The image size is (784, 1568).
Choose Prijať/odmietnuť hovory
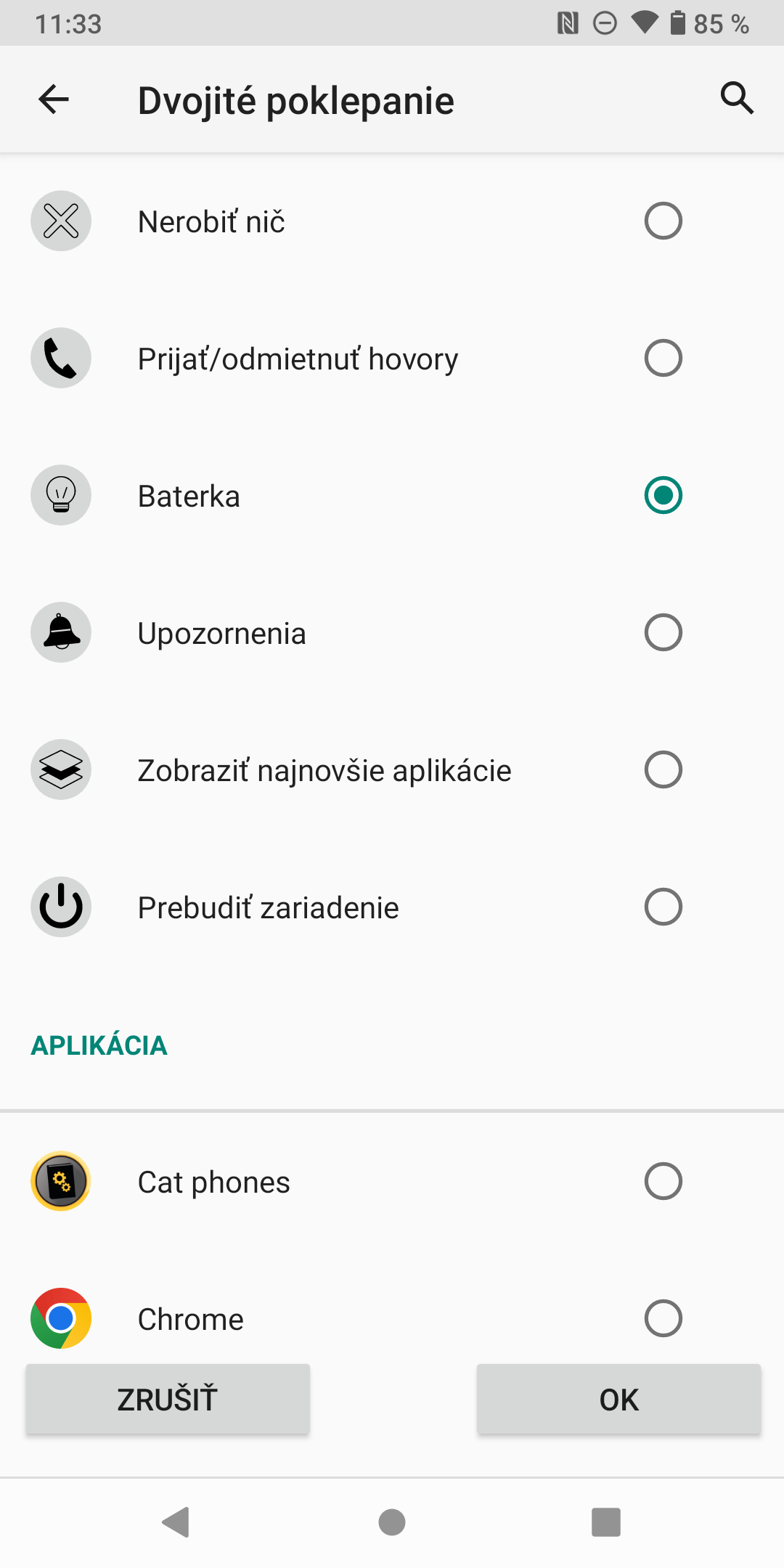point(663,359)
